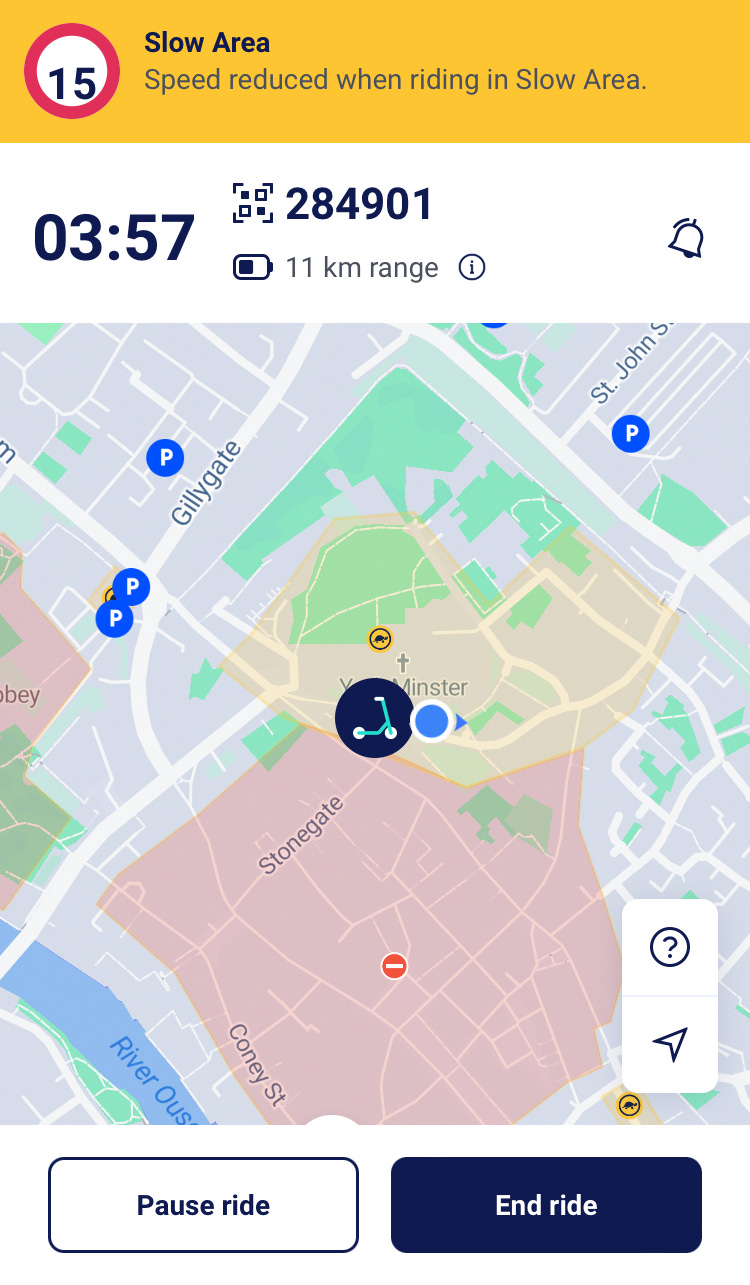The height and width of the screenshot is (1285, 750).
Task: Tap the scooter marker on the map
Action: pyautogui.click(x=374, y=718)
